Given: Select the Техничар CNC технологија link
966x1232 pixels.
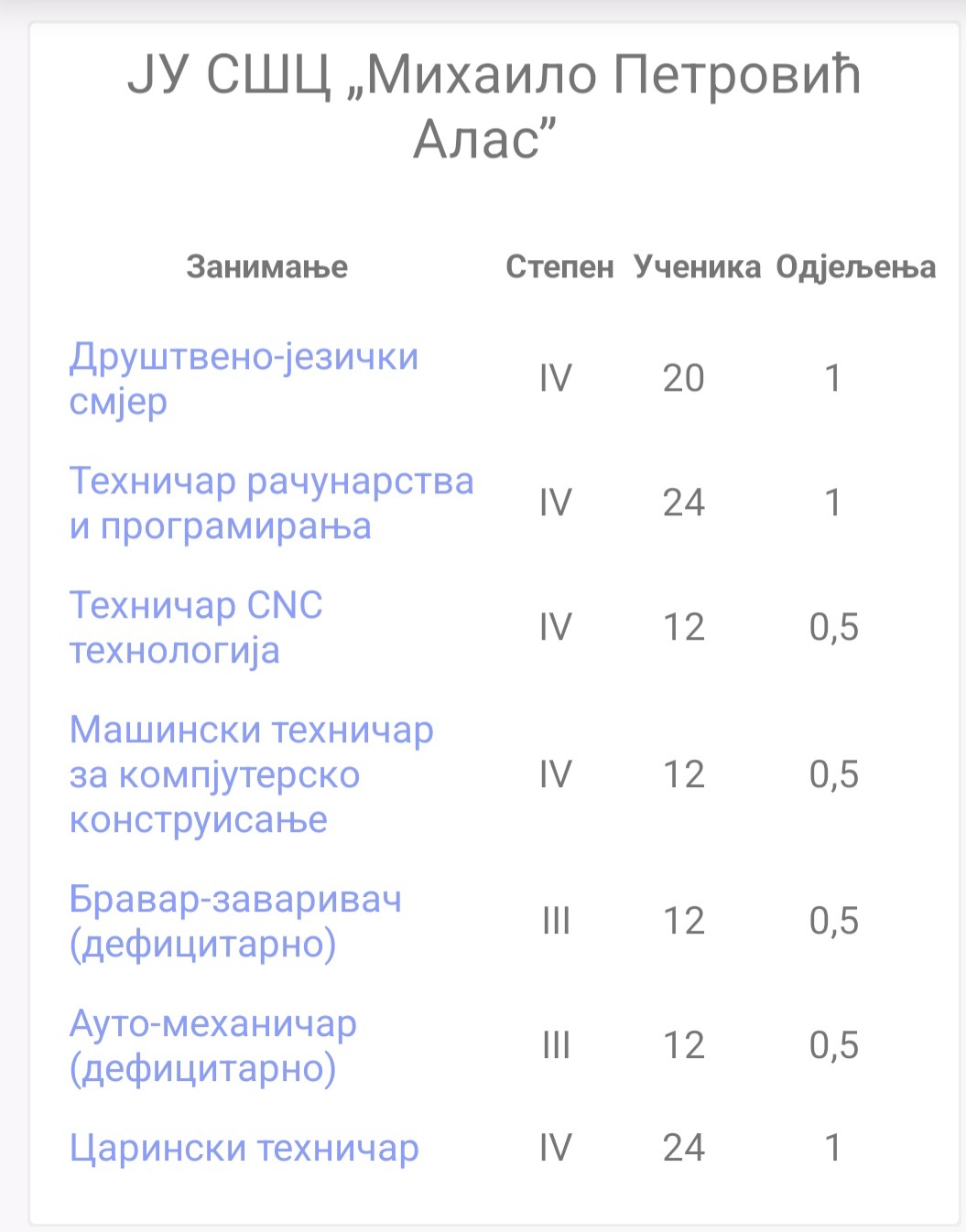Looking at the screenshot, I should (196, 628).
